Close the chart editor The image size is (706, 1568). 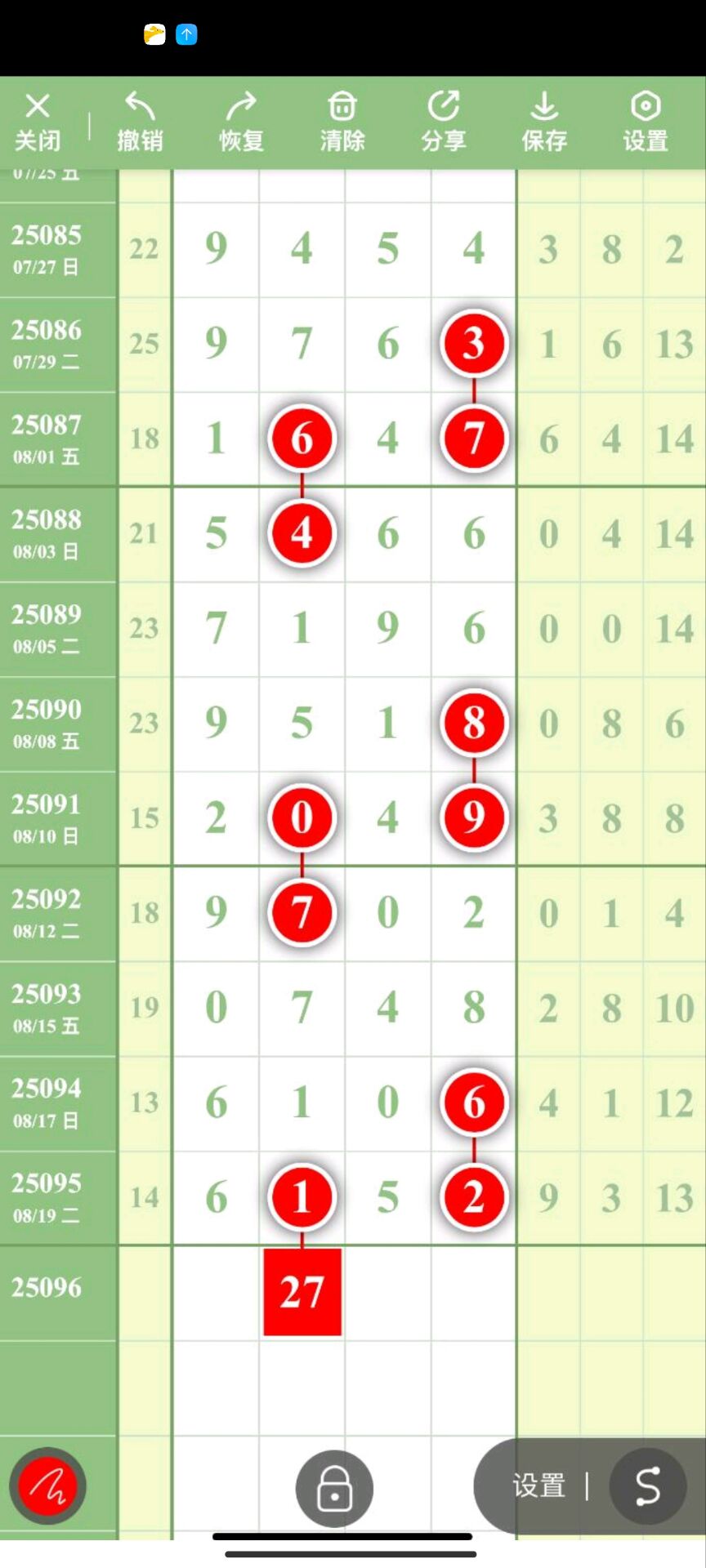point(38,122)
